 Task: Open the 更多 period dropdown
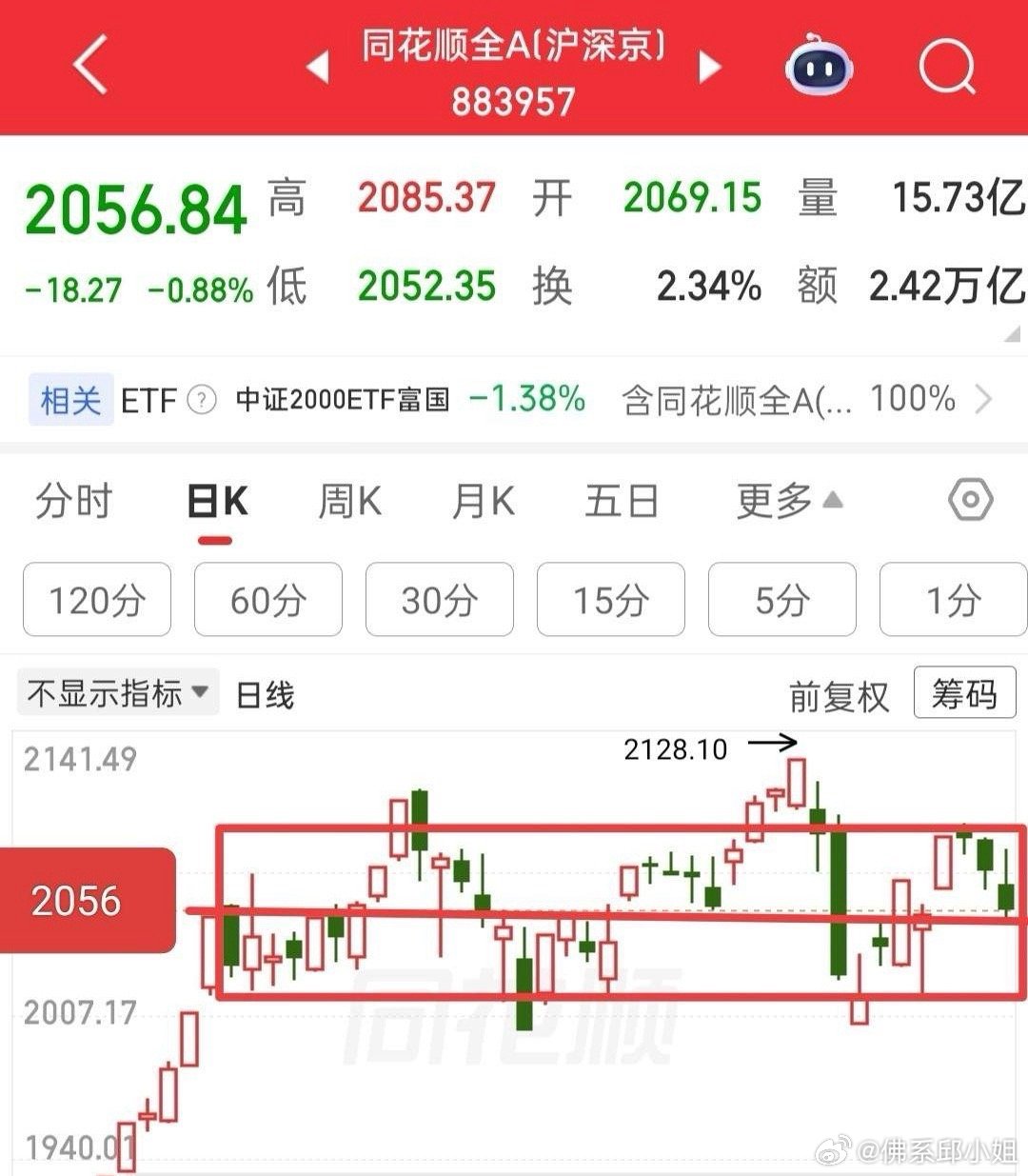tap(782, 500)
